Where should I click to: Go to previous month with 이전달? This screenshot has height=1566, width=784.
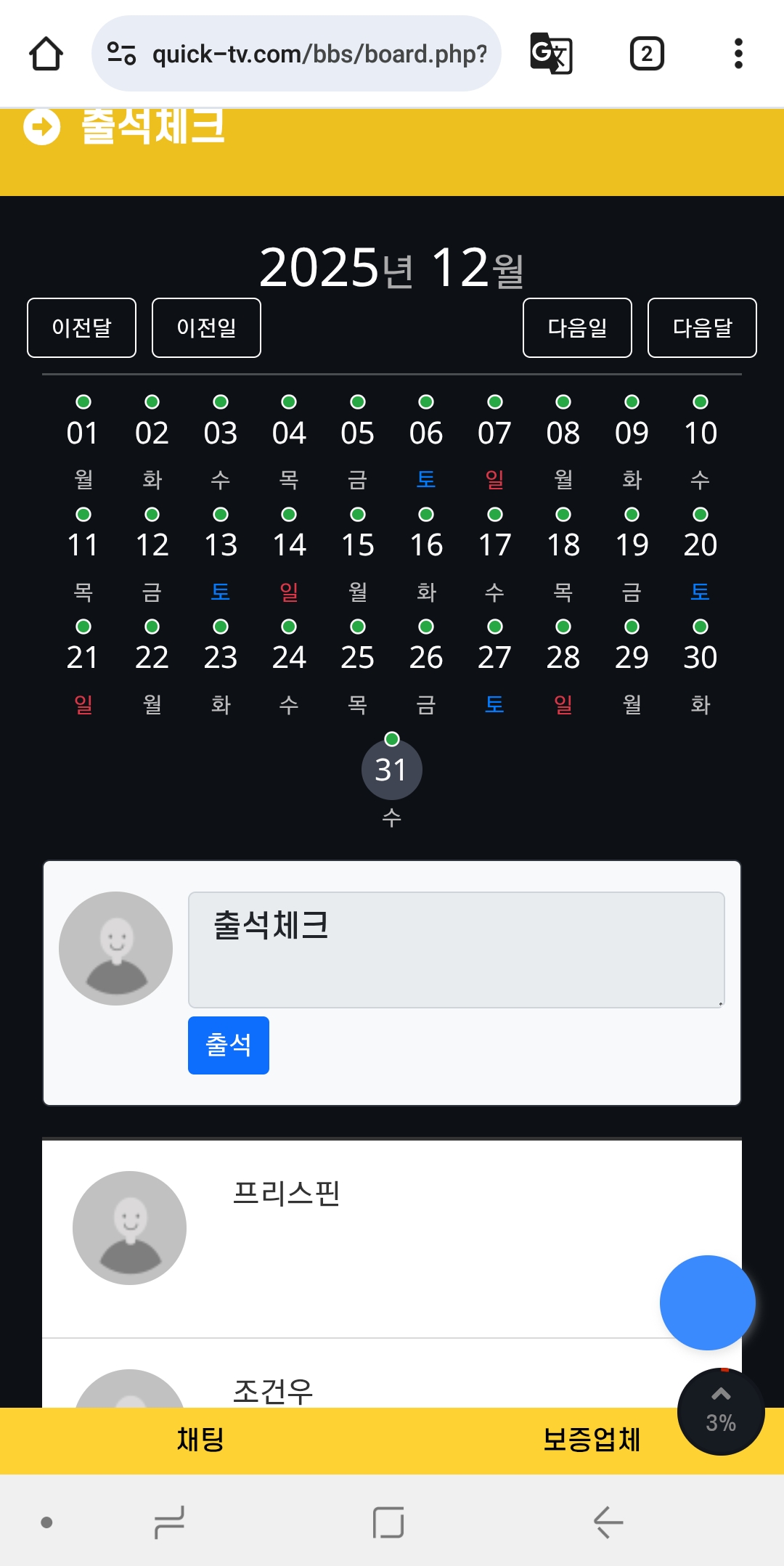coord(81,327)
